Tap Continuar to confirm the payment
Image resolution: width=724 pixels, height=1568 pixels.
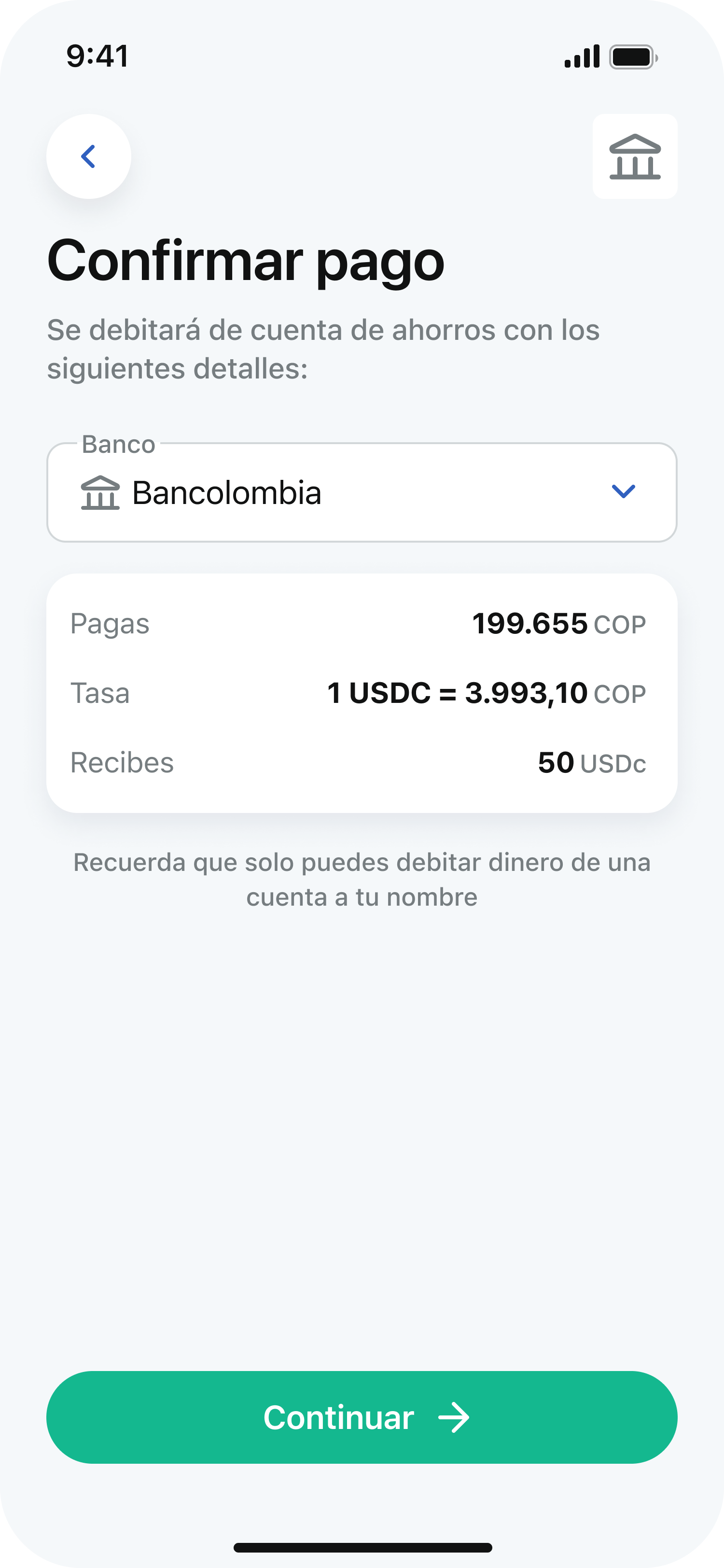coord(362,1418)
